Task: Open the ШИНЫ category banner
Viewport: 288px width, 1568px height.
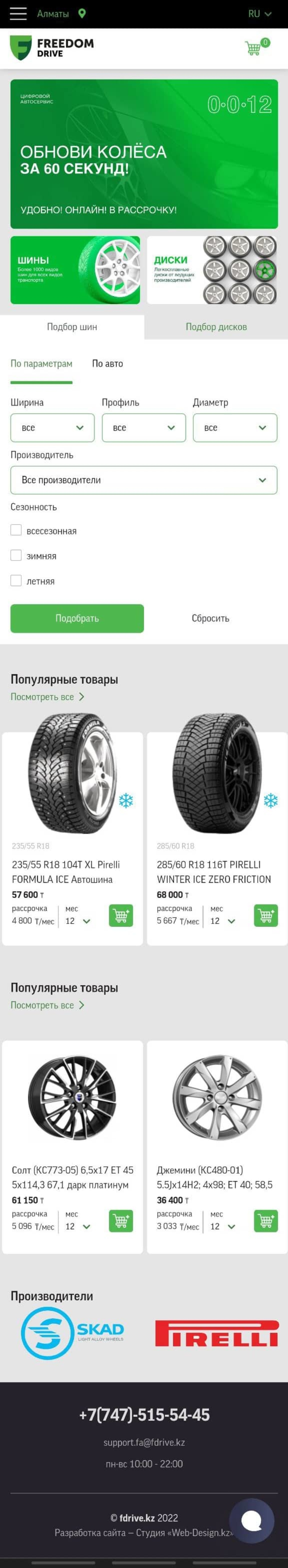Action: (x=75, y=270)
